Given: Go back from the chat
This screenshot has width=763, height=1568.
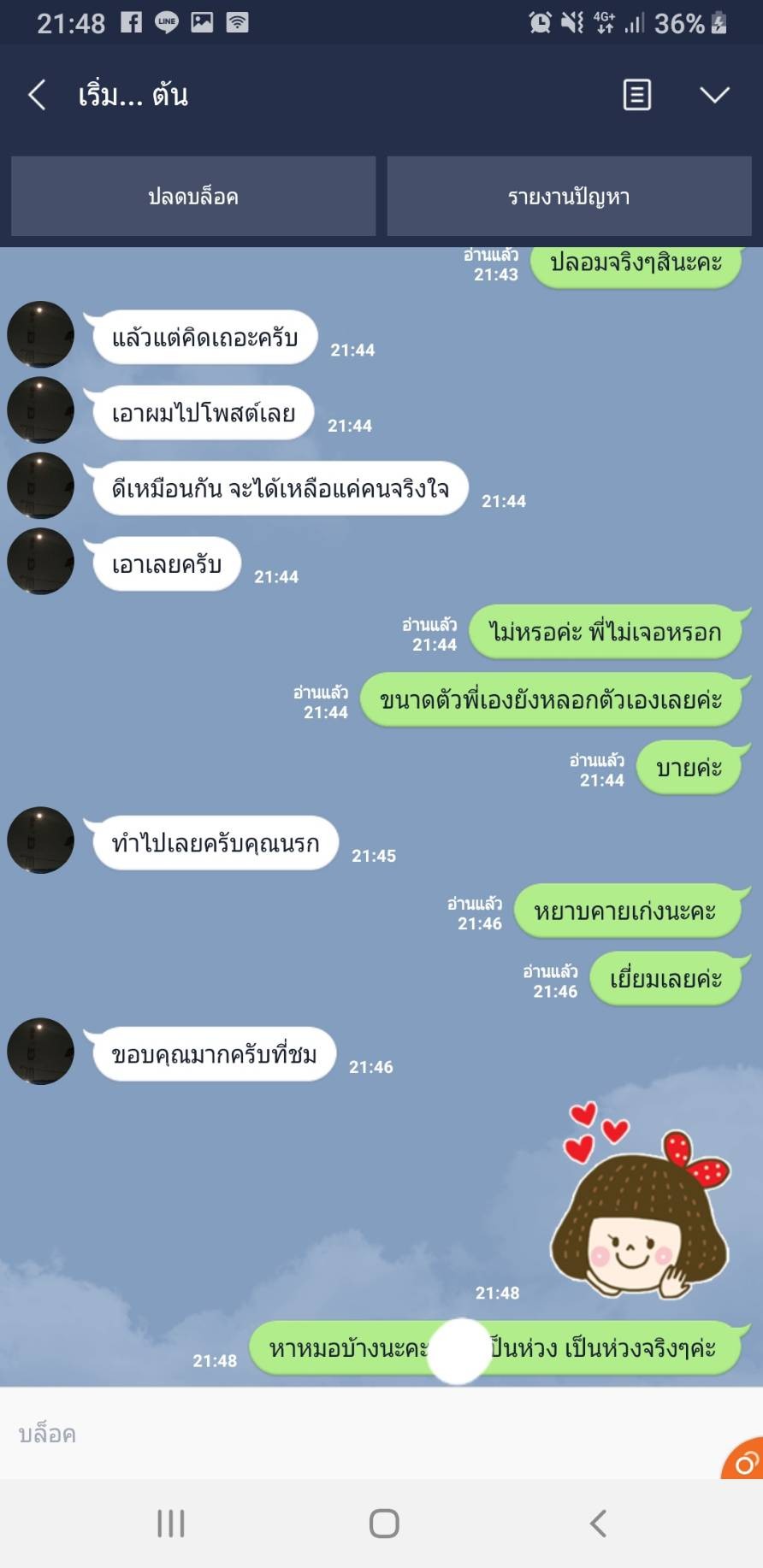Looking at the screenshot, I should click(x=37, y=95).
